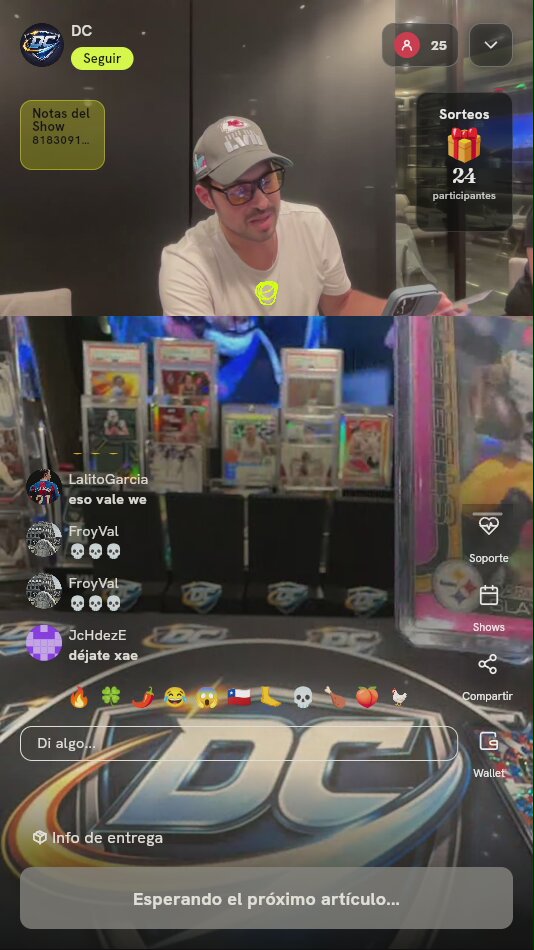Screen dimensions: 534x950
Task: Open LalitoGarcia's profile from the chat
Action: (x=44, y=487)
